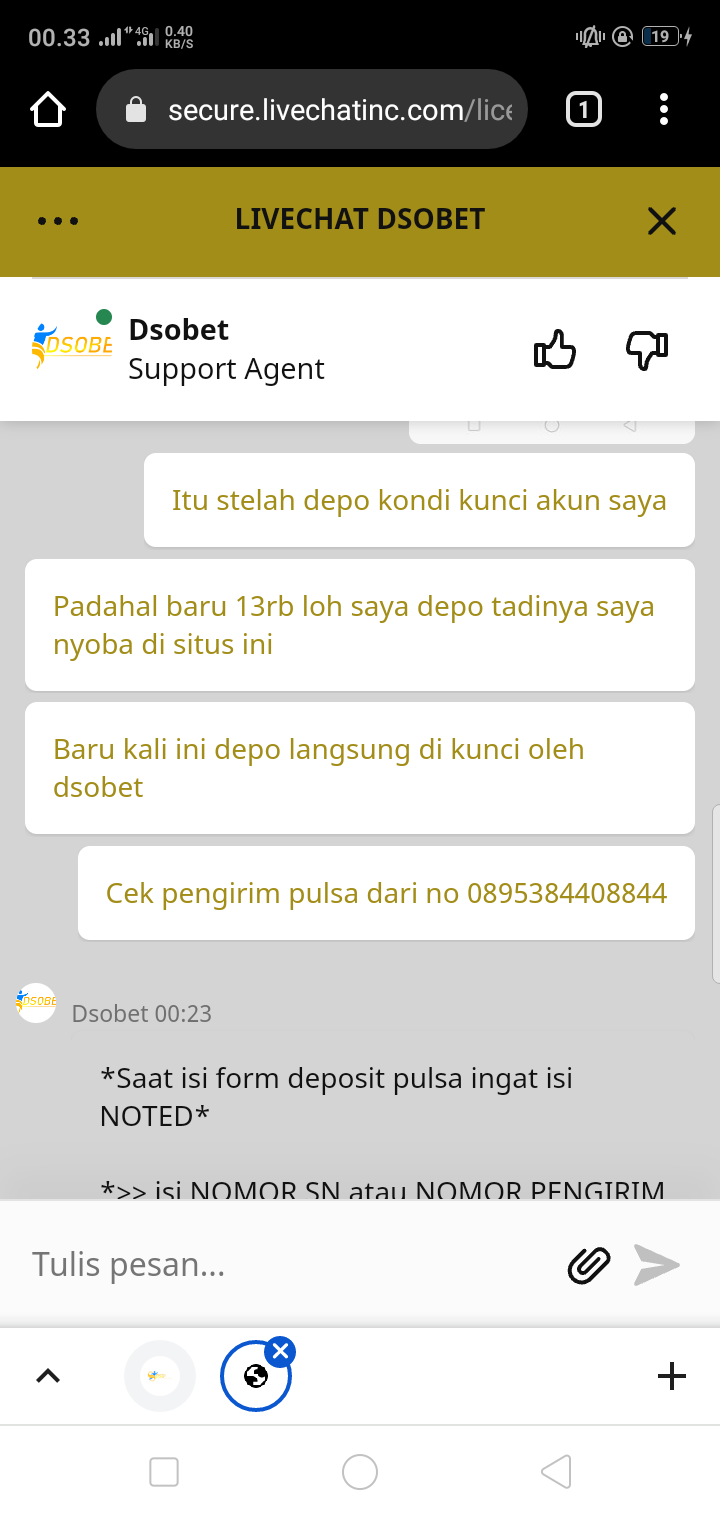This screenshot has height=1520, width=720.
Task: Send the message with the arrow icon
Action: click(x=657, y=1265)
